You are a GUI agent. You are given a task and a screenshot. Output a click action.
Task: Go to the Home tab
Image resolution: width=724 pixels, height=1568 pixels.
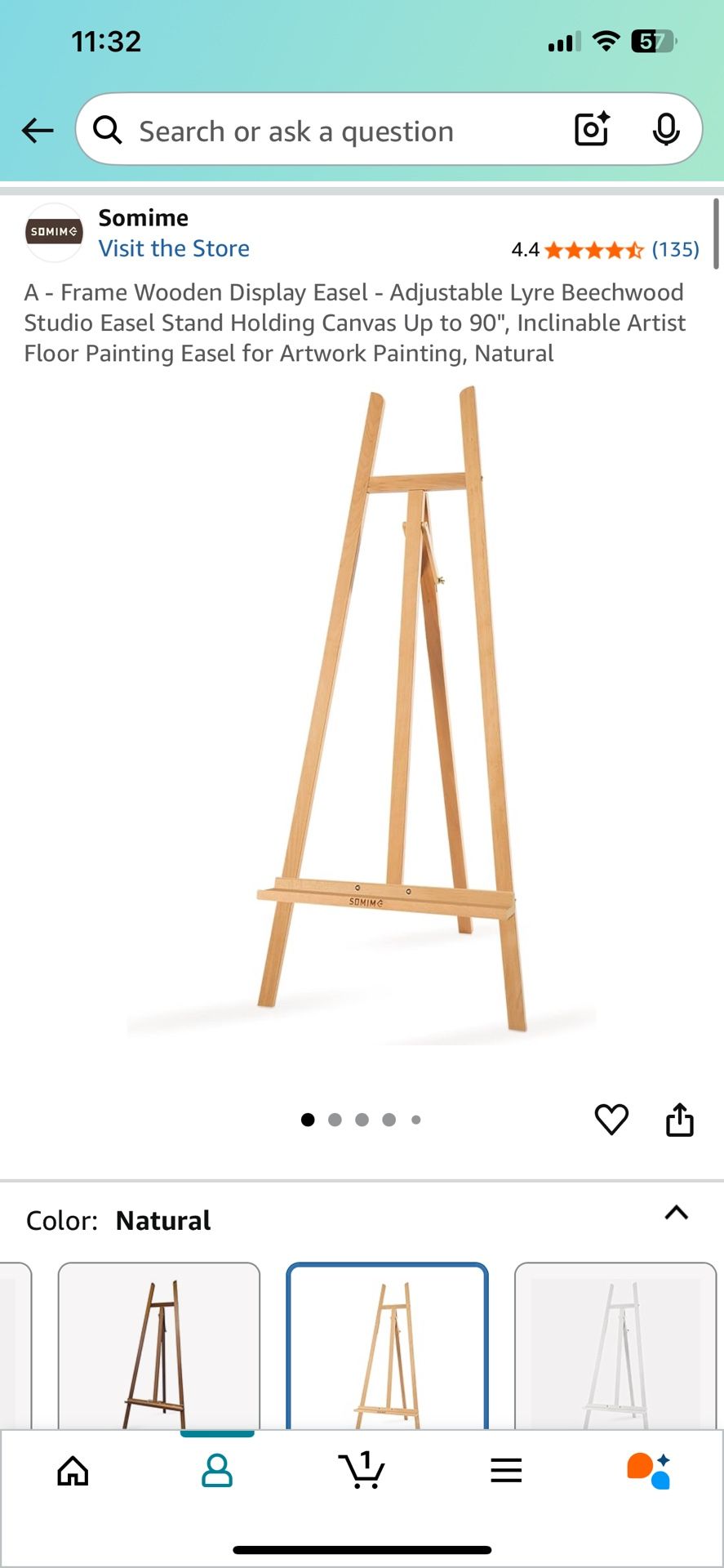click(73, 1471)
